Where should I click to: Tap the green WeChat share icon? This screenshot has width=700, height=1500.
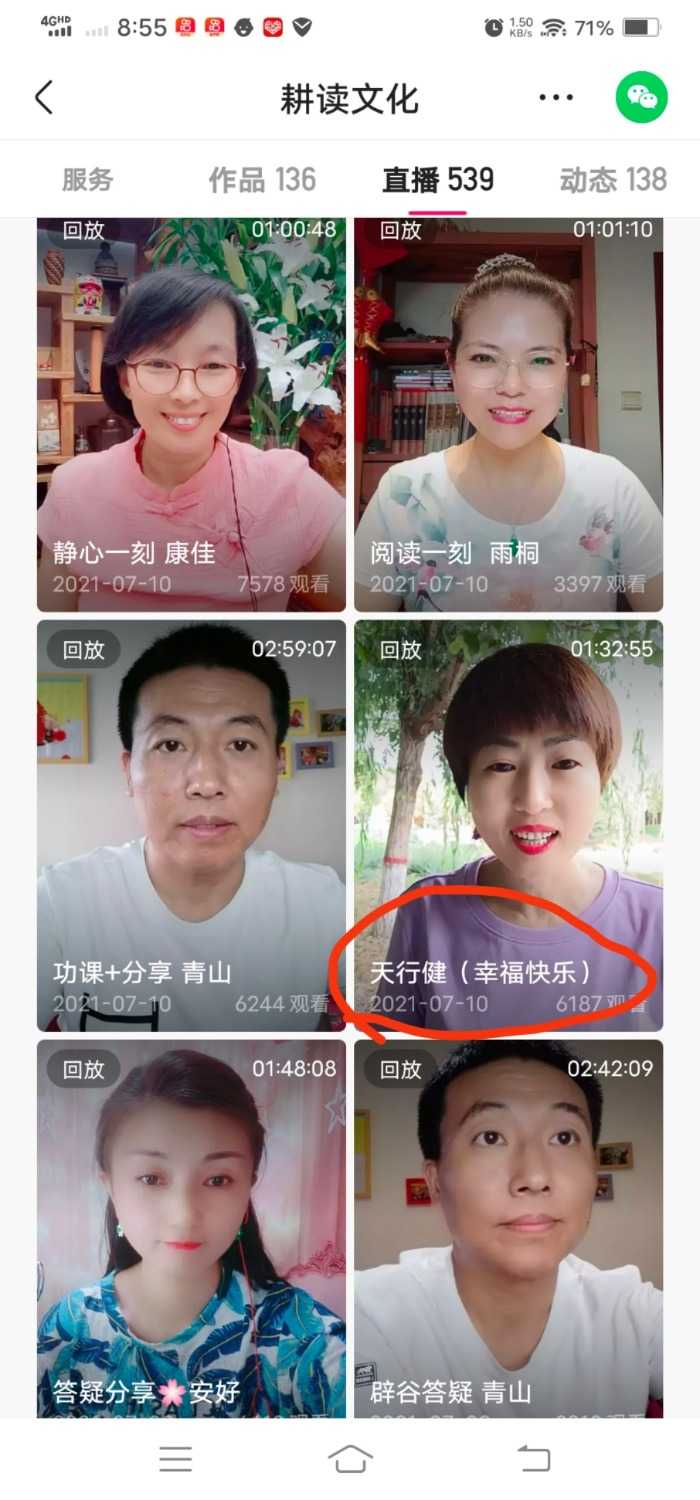click(641, 97)
